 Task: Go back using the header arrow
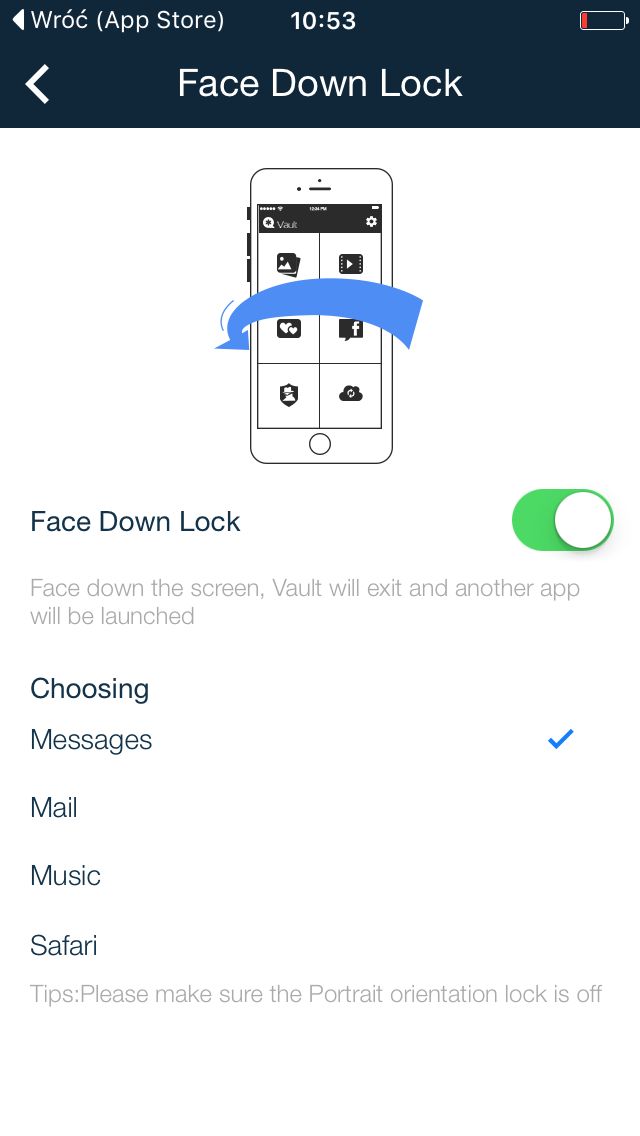(x=38, y=84)
